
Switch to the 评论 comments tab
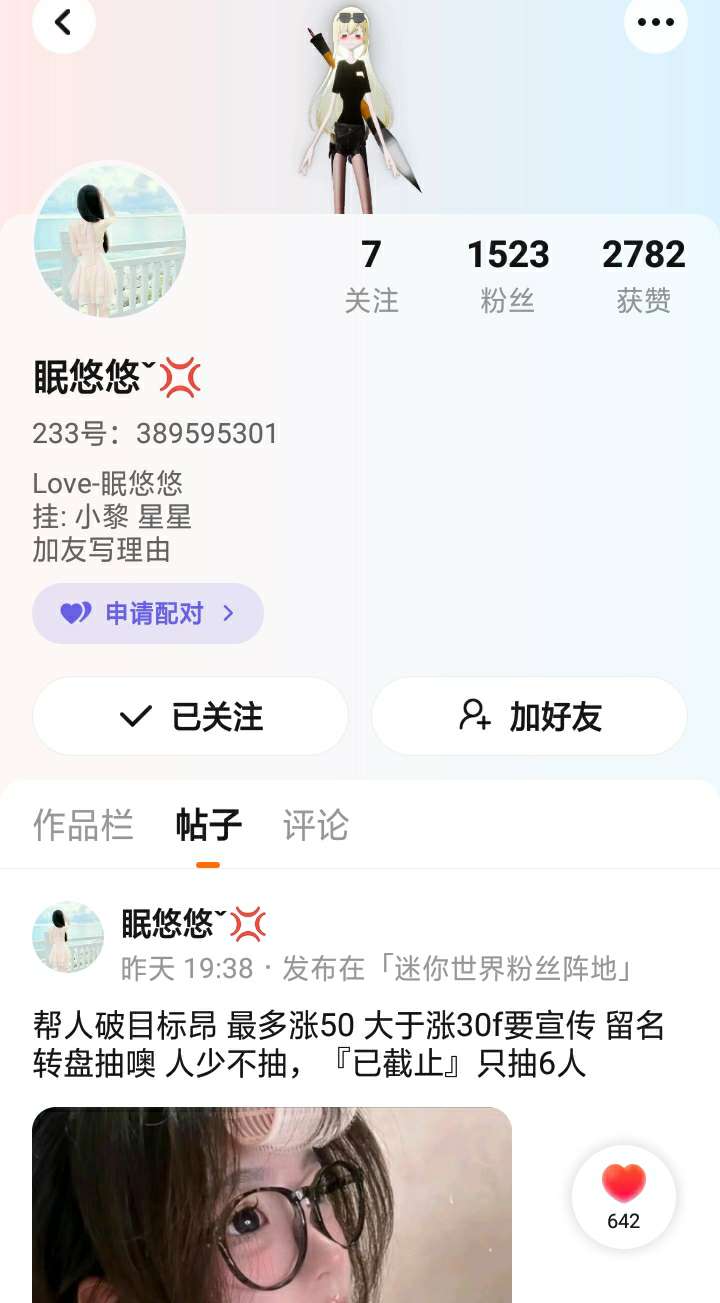coord(316,825)
